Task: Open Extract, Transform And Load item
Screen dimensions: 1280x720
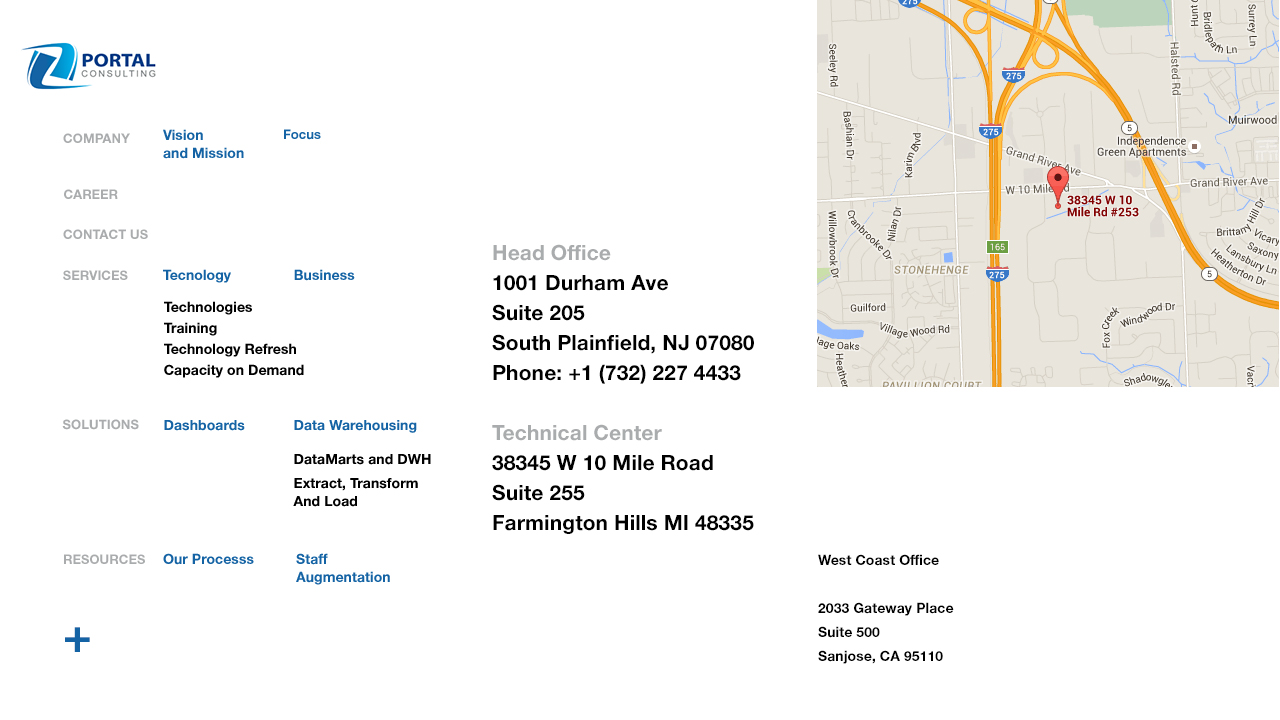Action: tap(355, 493)
